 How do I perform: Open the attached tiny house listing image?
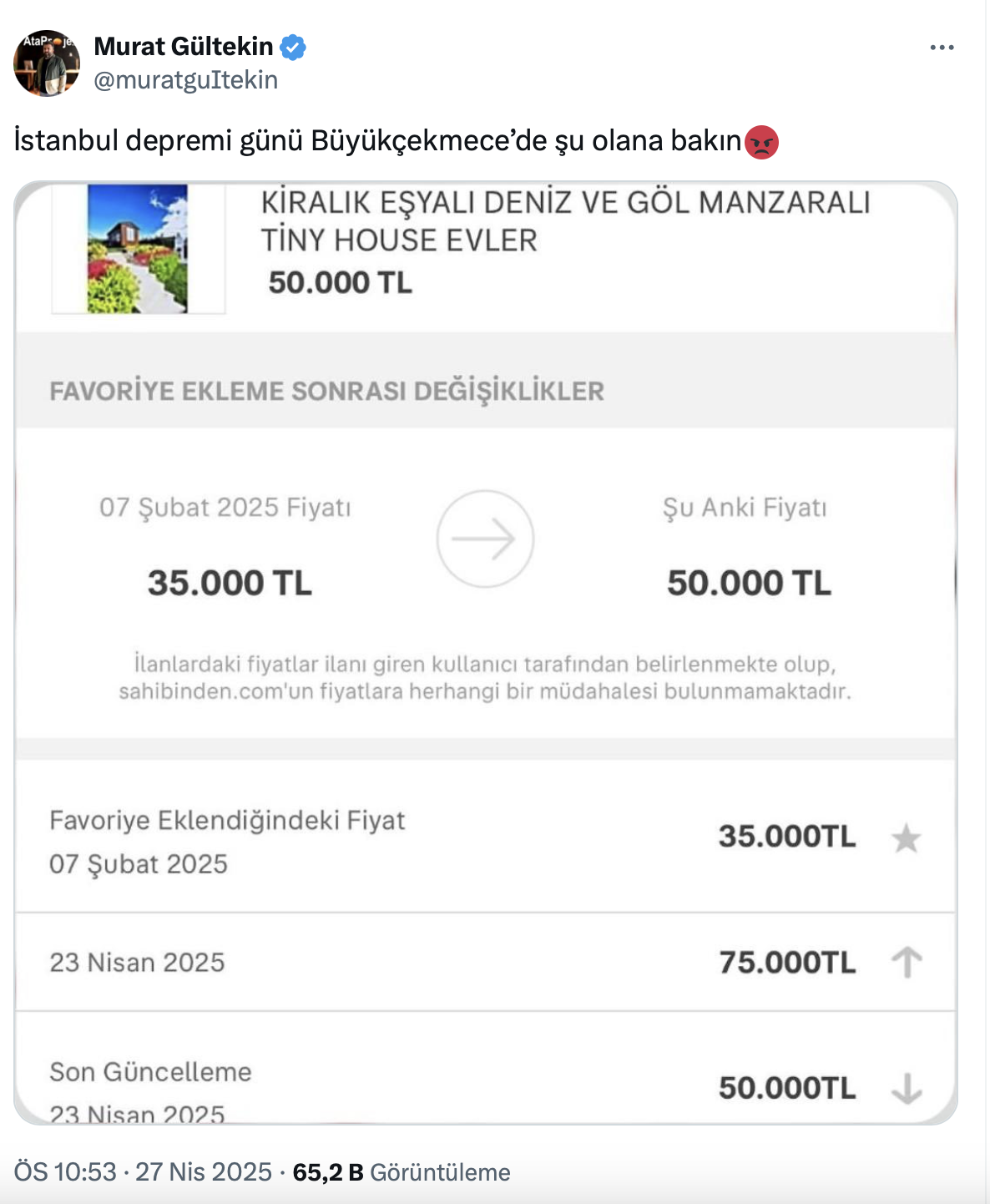click(x=486, y=651)
